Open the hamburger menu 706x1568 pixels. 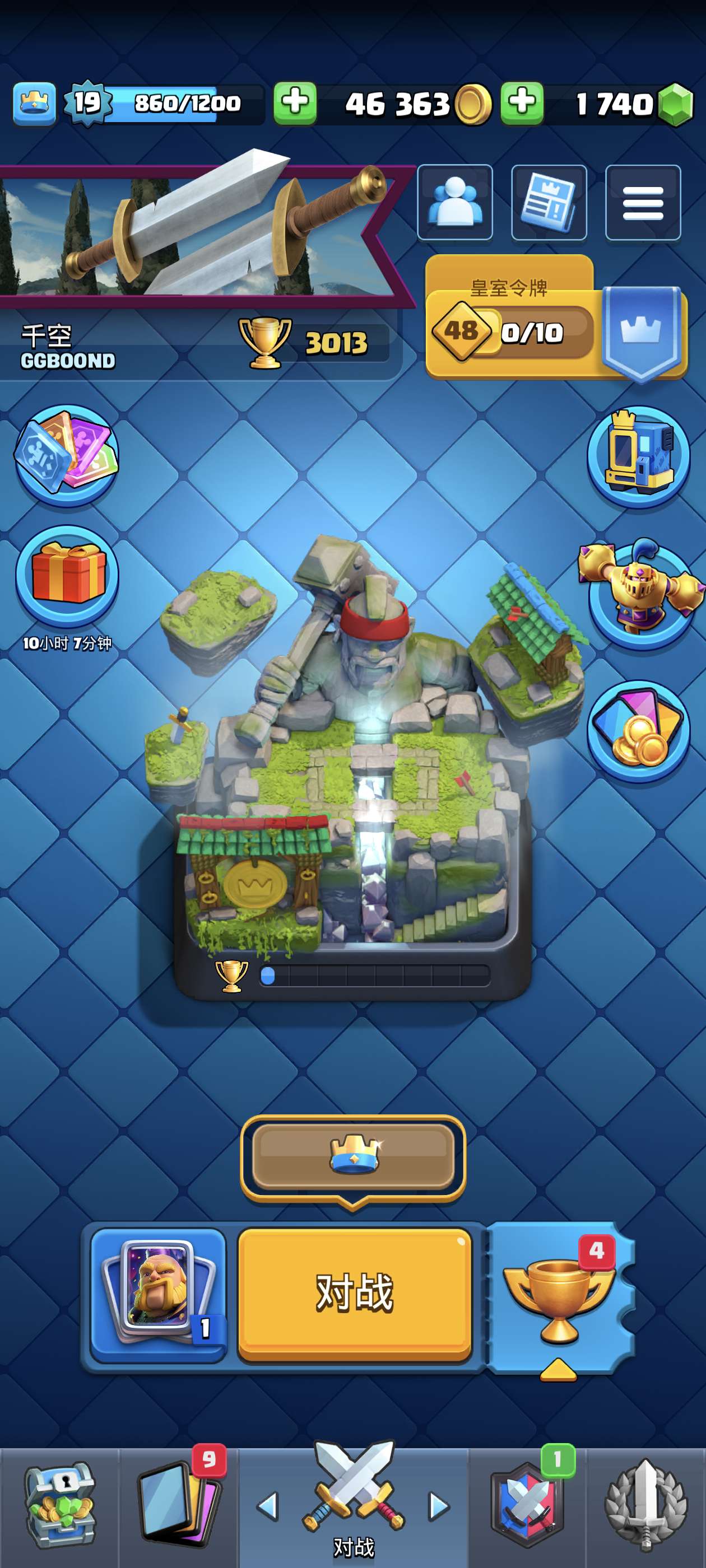coord(643,202)
